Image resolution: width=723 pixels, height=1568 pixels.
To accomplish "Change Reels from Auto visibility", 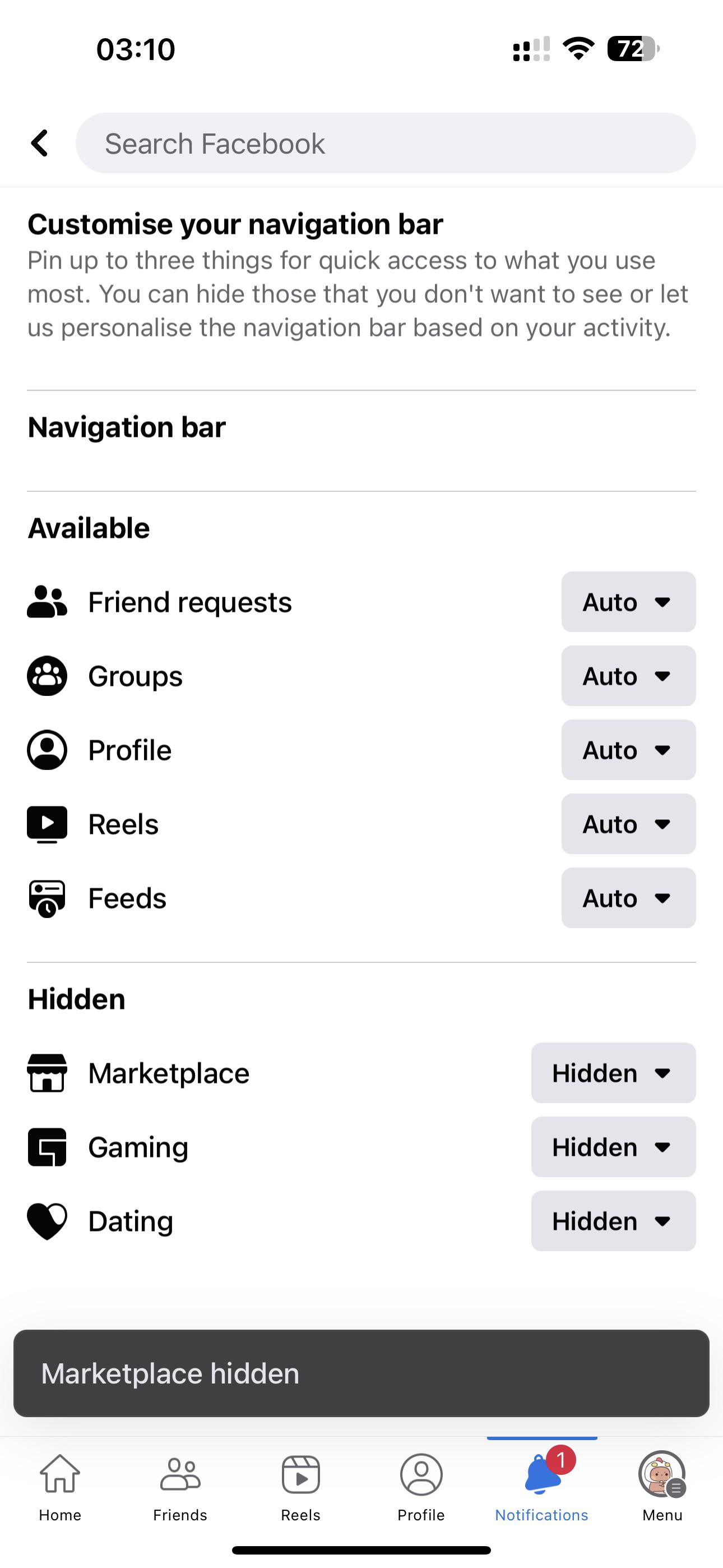I will click(628, 824).
